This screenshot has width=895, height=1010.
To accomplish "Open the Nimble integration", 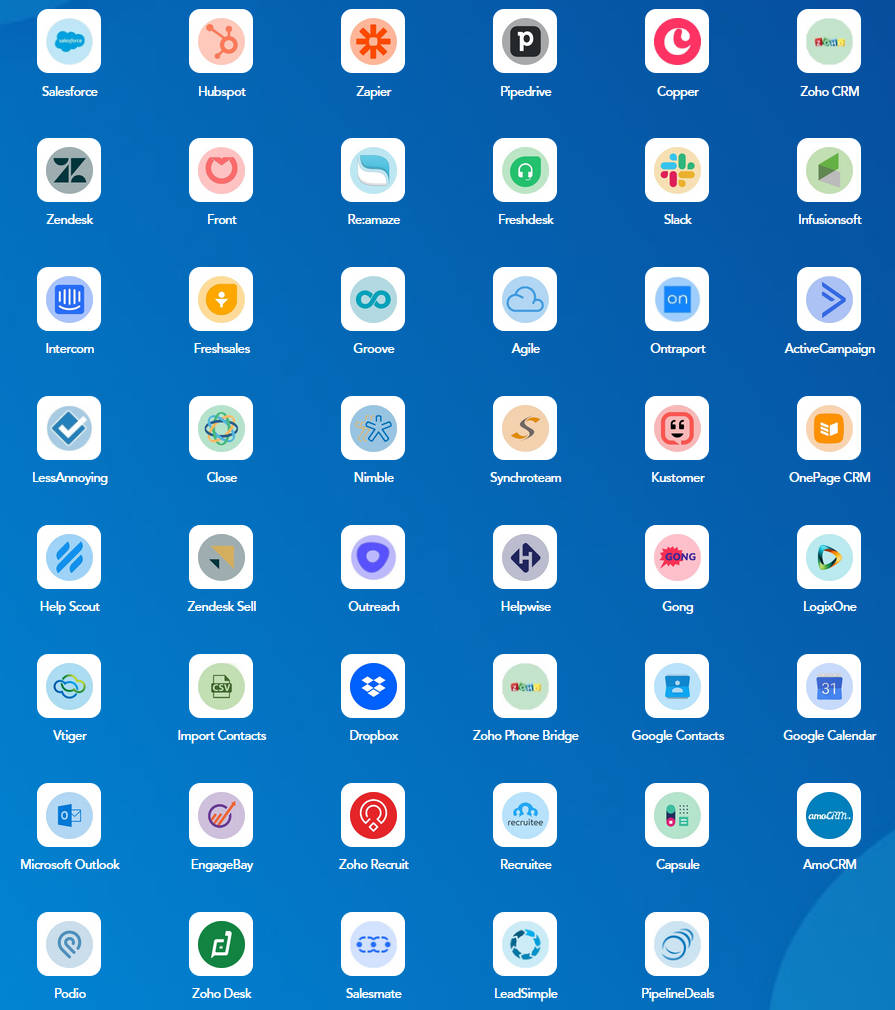I will (373, 428).
